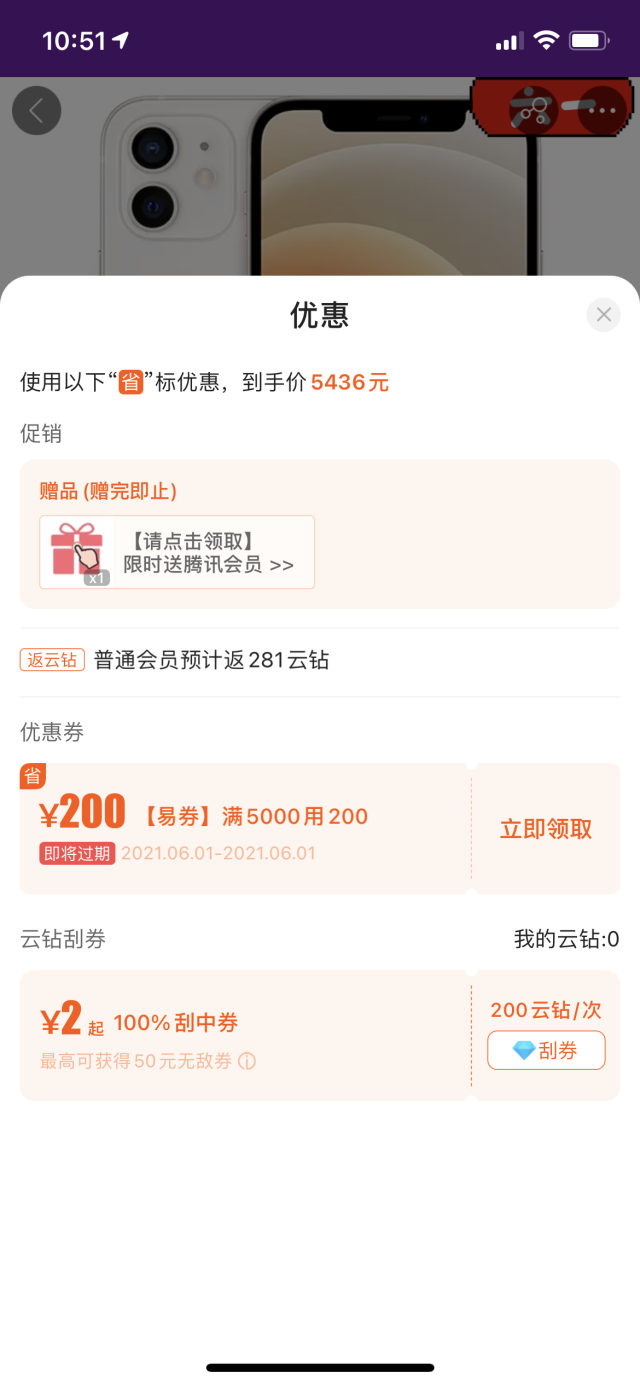Open the three-dot overflow menu

click(x=602, y=111)
